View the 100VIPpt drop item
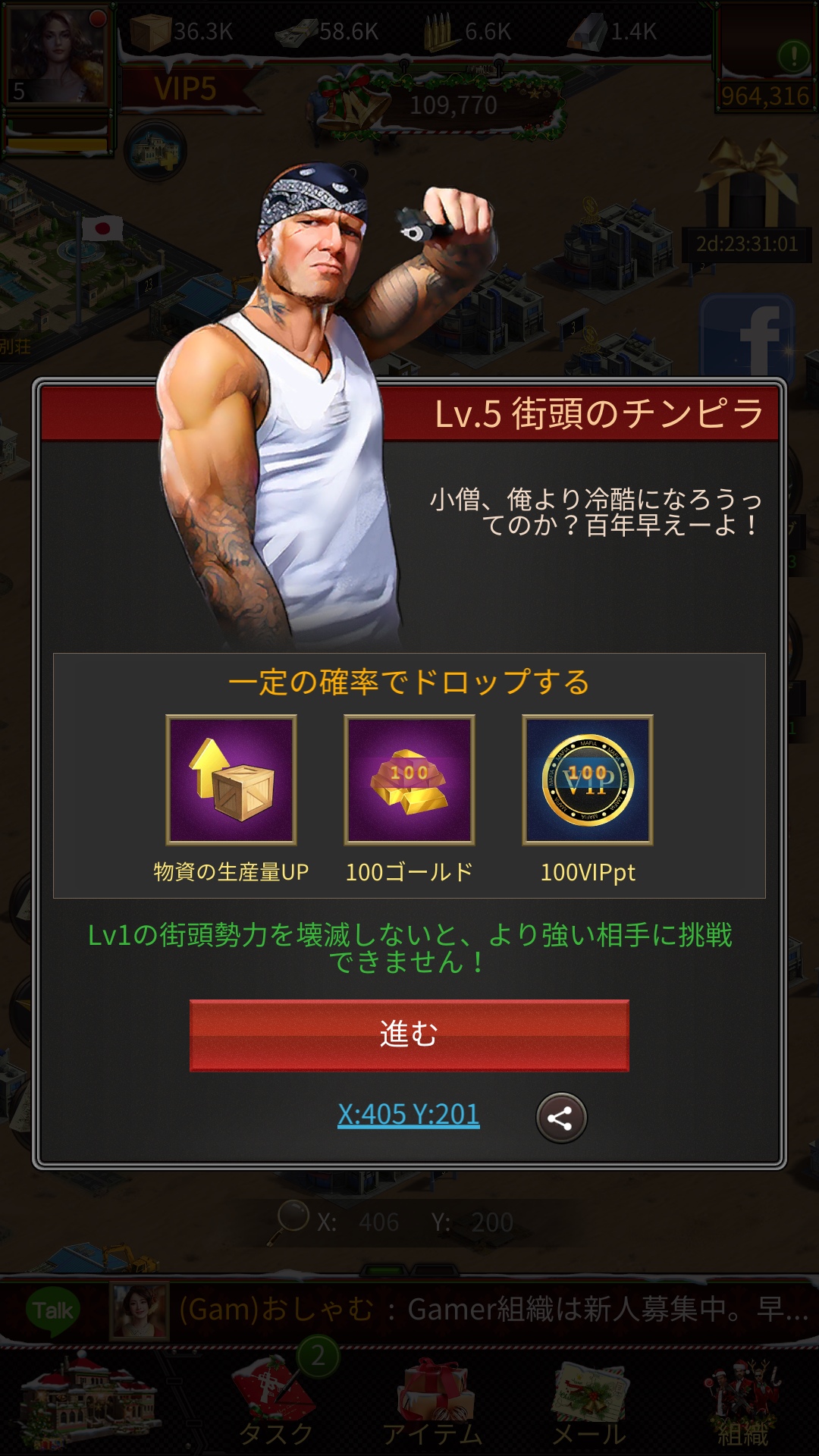Screen dimensions: 819x1456 coord(588,780)
